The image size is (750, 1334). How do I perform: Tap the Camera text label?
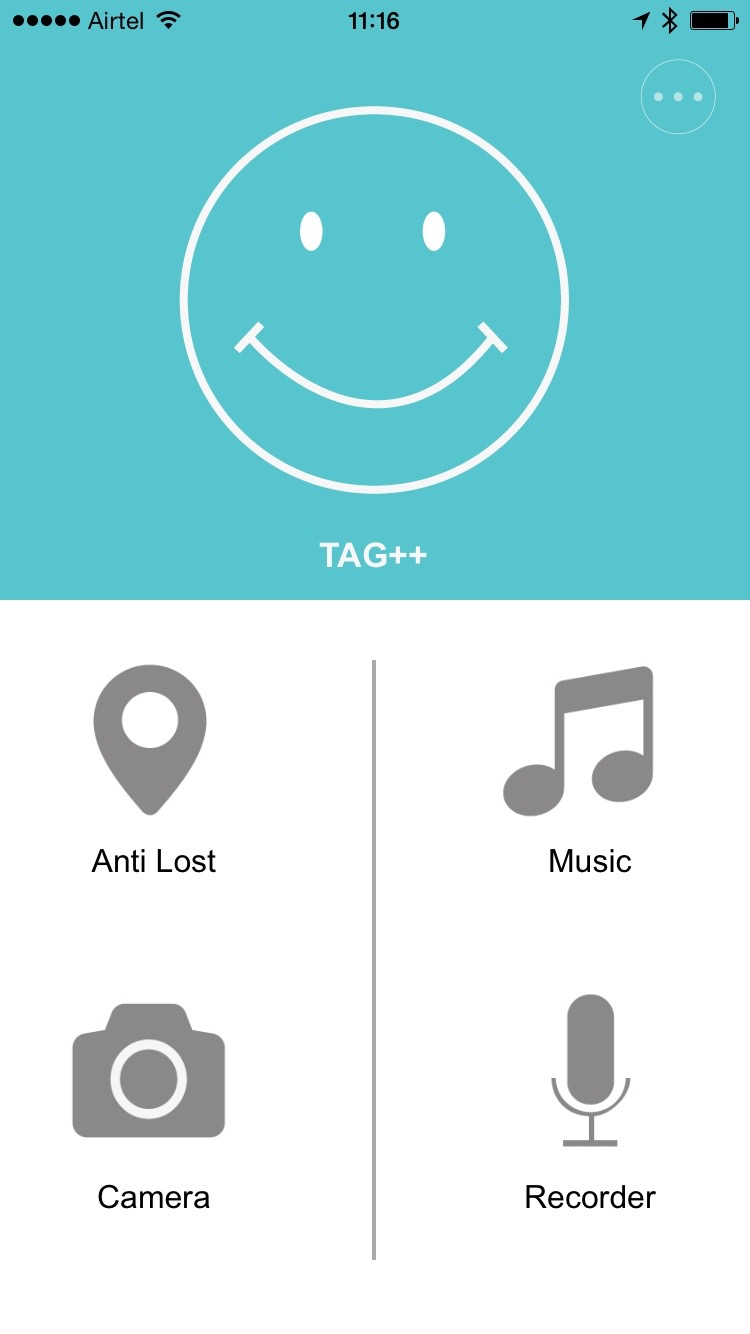(153, 1197)
